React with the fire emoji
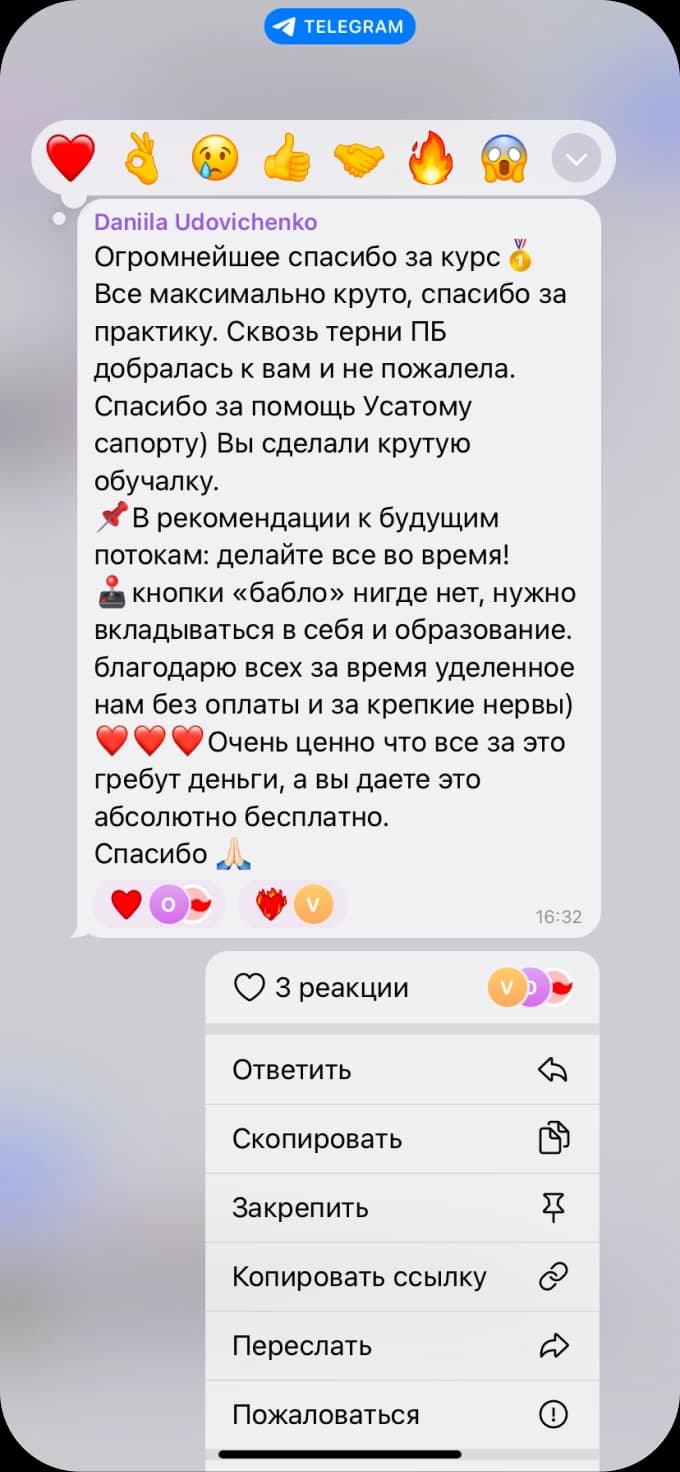The image size is (680, 1472). click(431, 158)
